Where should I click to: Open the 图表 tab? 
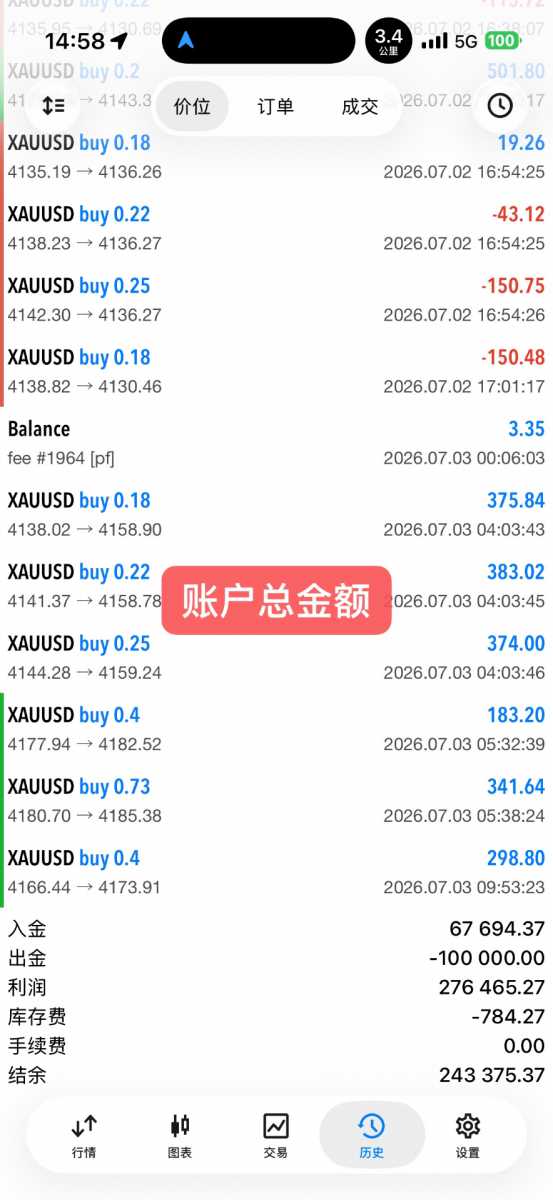180,1136
